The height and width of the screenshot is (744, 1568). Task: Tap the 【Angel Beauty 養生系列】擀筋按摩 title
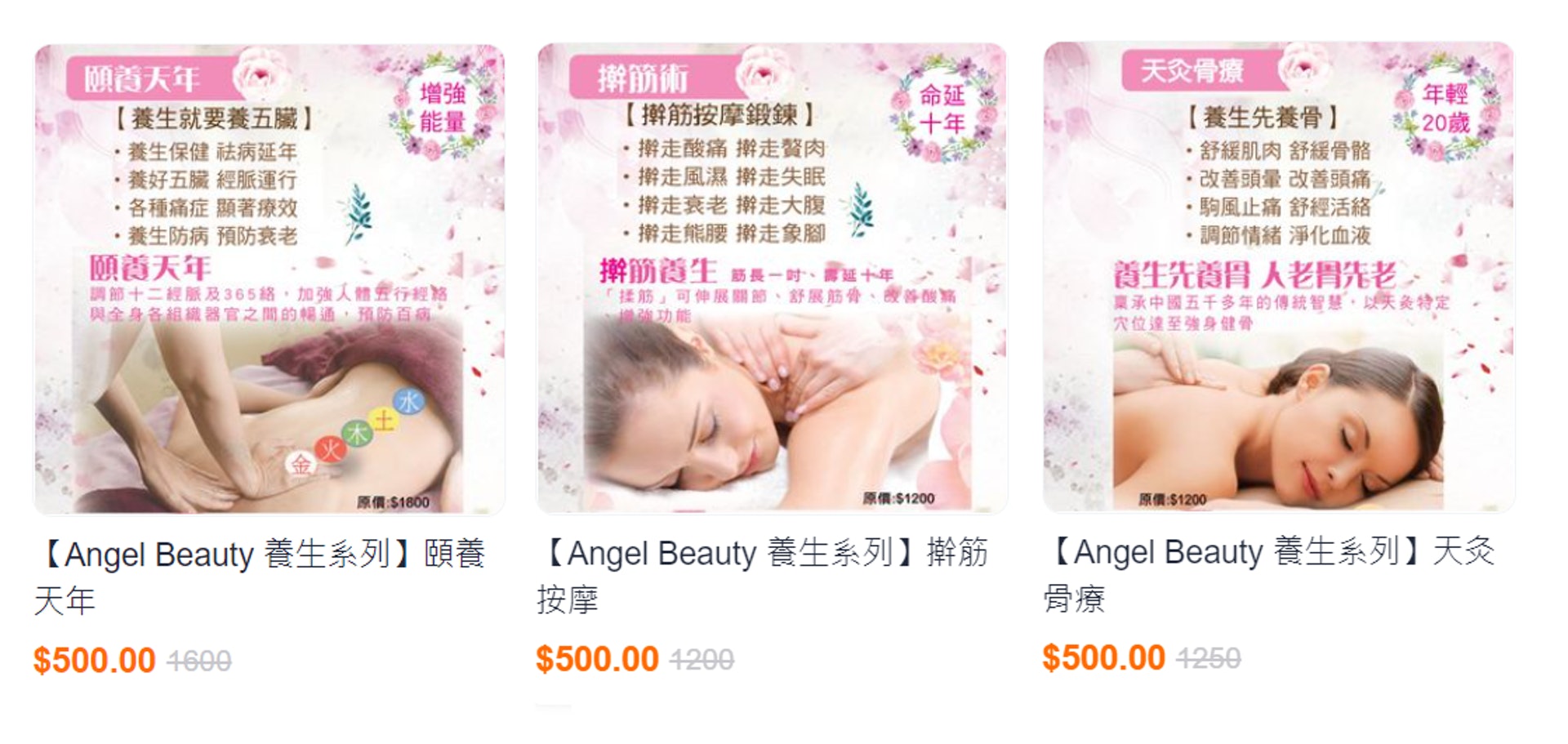[x=762, y=576]
